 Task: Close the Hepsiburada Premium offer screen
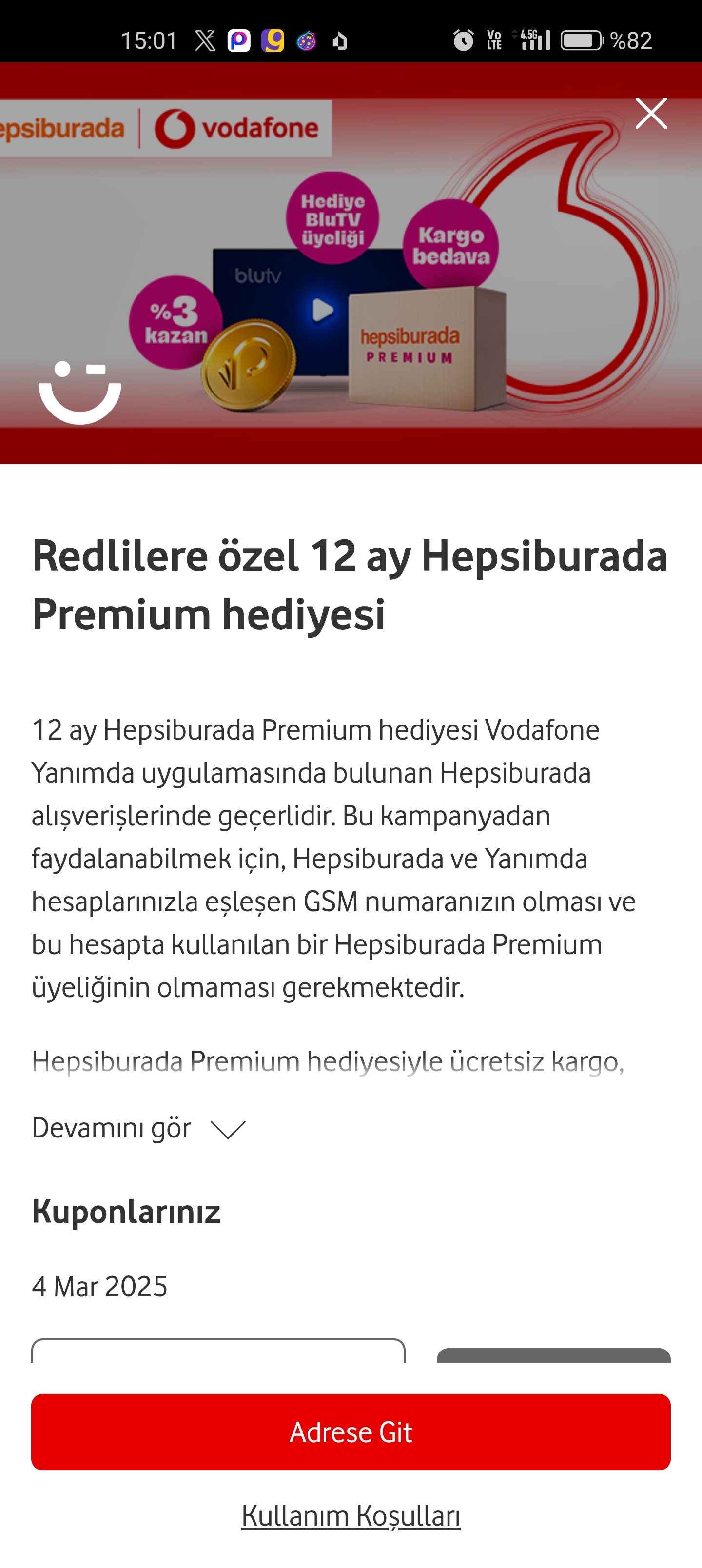[x=650, y=113]
